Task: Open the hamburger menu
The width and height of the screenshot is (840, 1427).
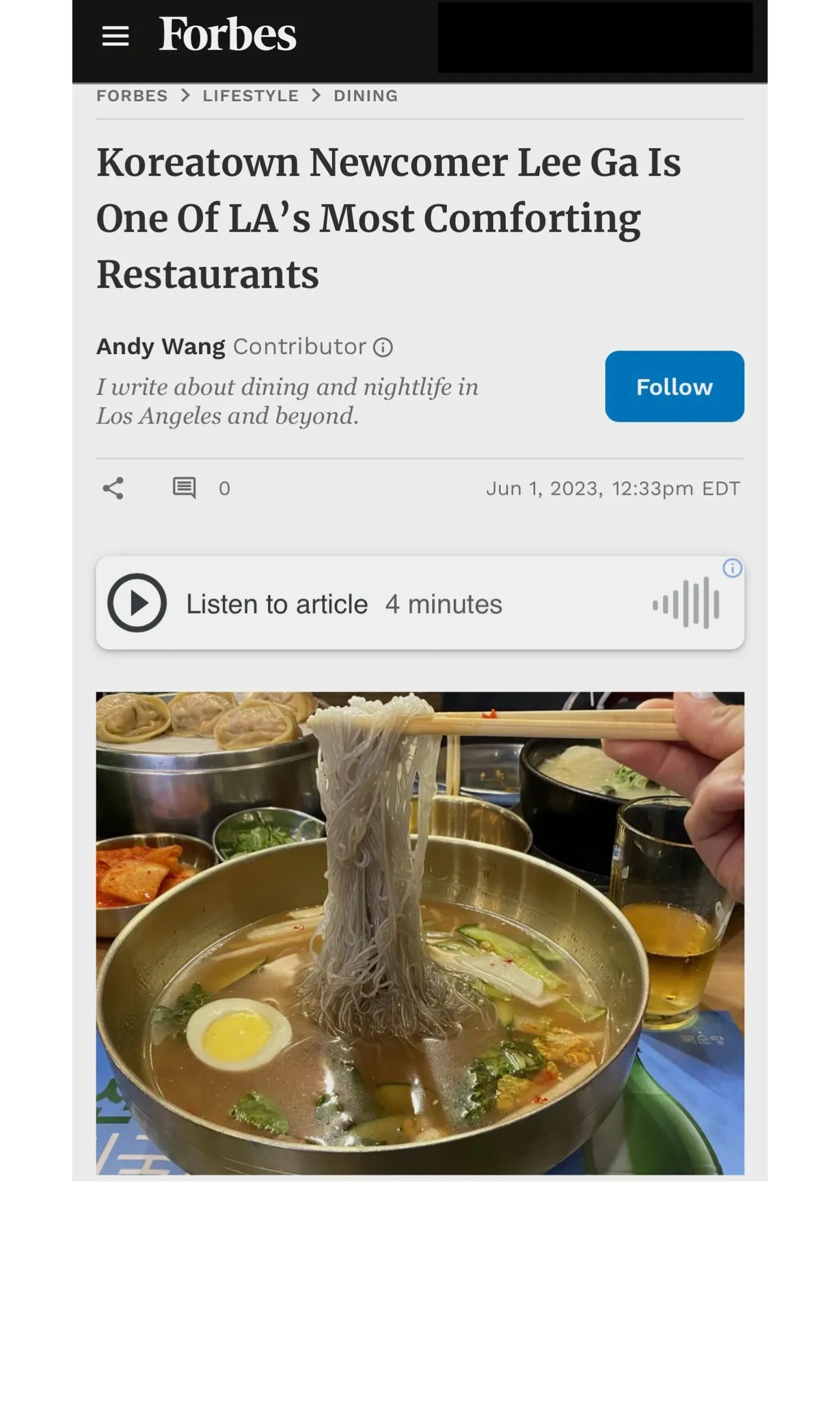Action: [x=116, y=36]
